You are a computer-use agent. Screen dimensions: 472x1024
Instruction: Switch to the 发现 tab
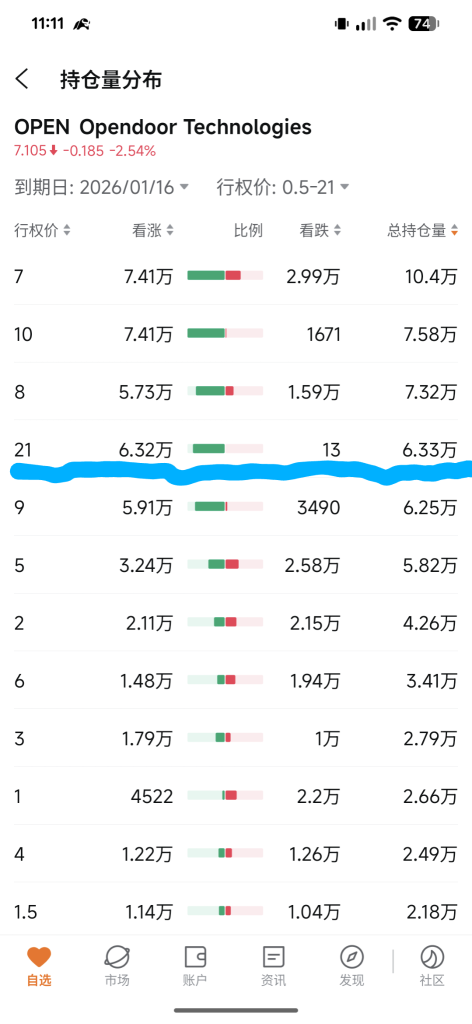pyautogui.click(x=352, y=966)
